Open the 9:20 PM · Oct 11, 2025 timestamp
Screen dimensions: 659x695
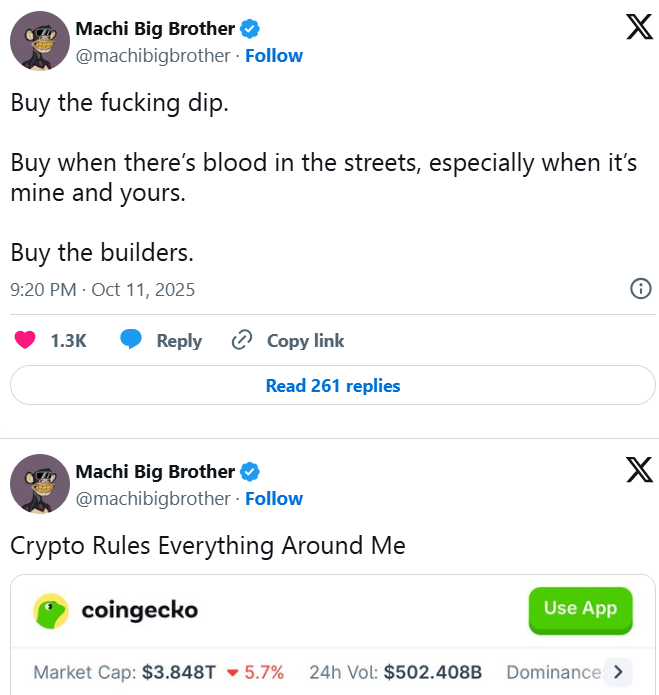[x=103, y=290]
